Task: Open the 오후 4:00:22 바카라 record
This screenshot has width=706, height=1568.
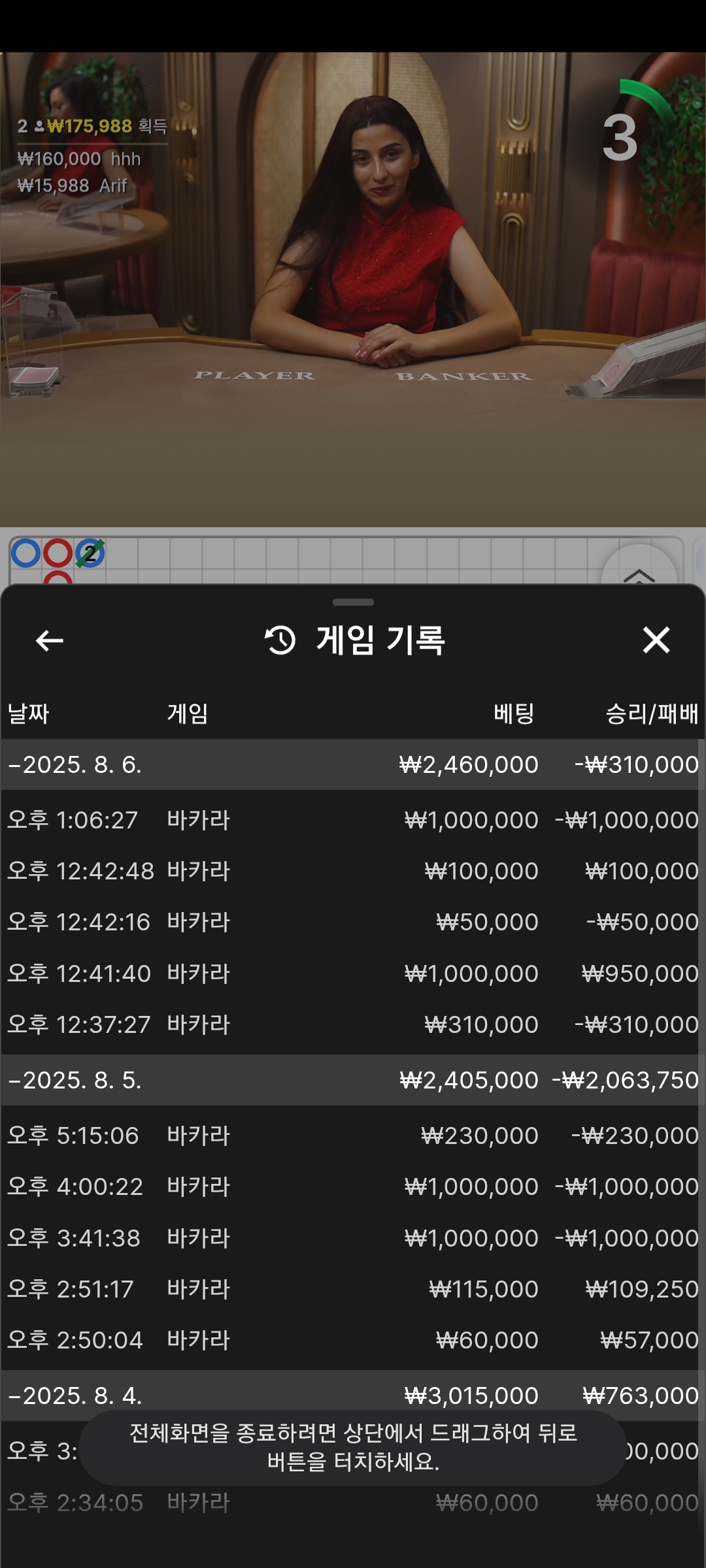Action: pyautogui.click(x=353, y=1186)
